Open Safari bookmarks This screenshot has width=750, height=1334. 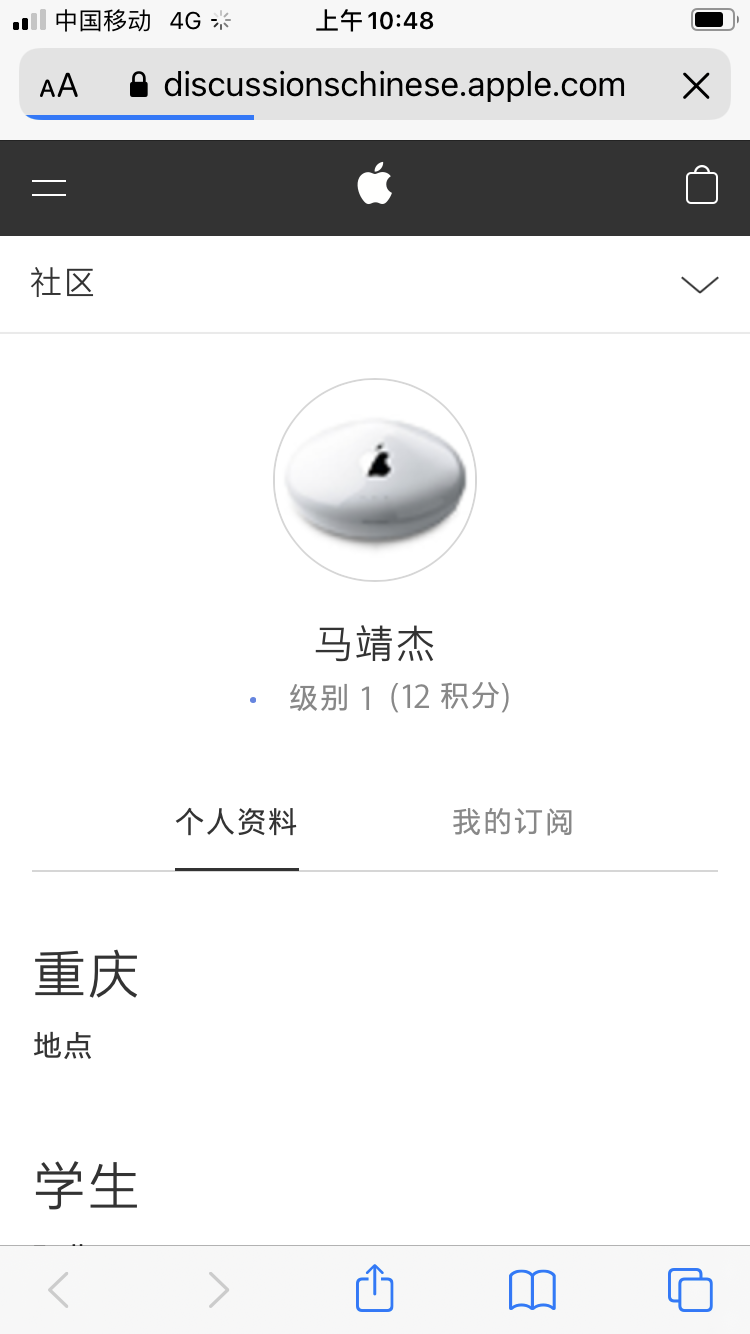click(532, 1289)
